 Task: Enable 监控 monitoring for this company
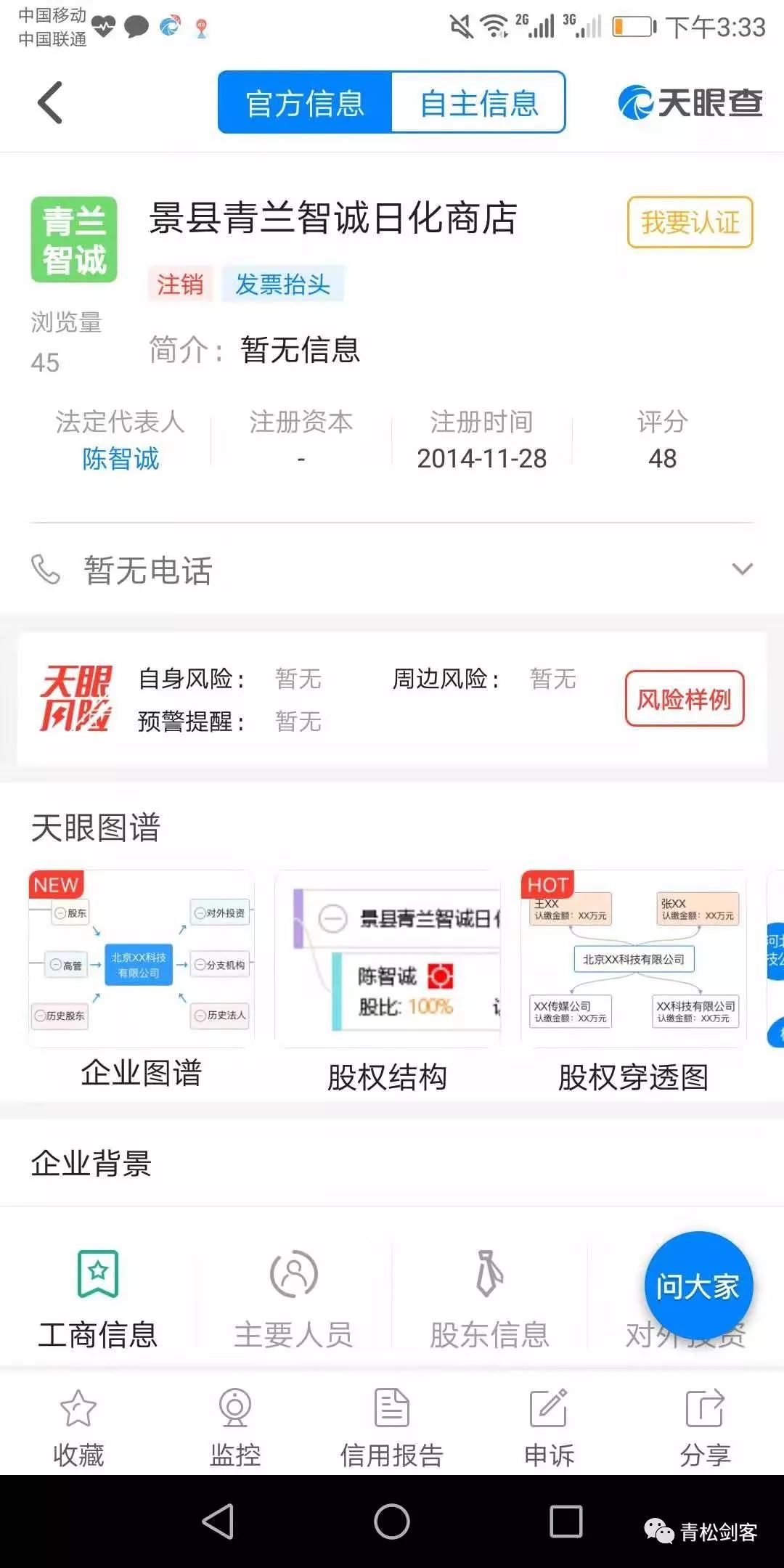point(235,1426)
